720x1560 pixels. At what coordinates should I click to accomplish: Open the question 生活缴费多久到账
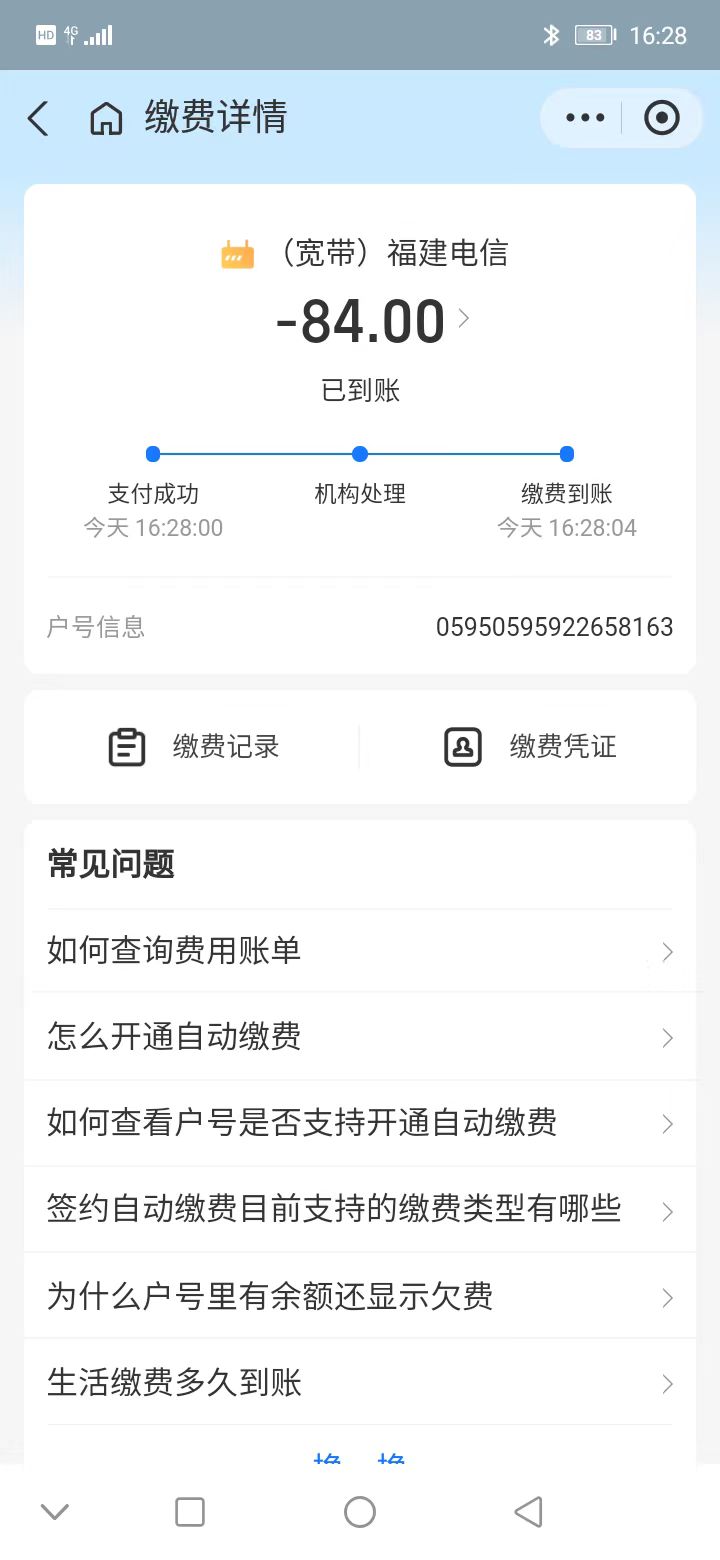[x=360, y=1383]
